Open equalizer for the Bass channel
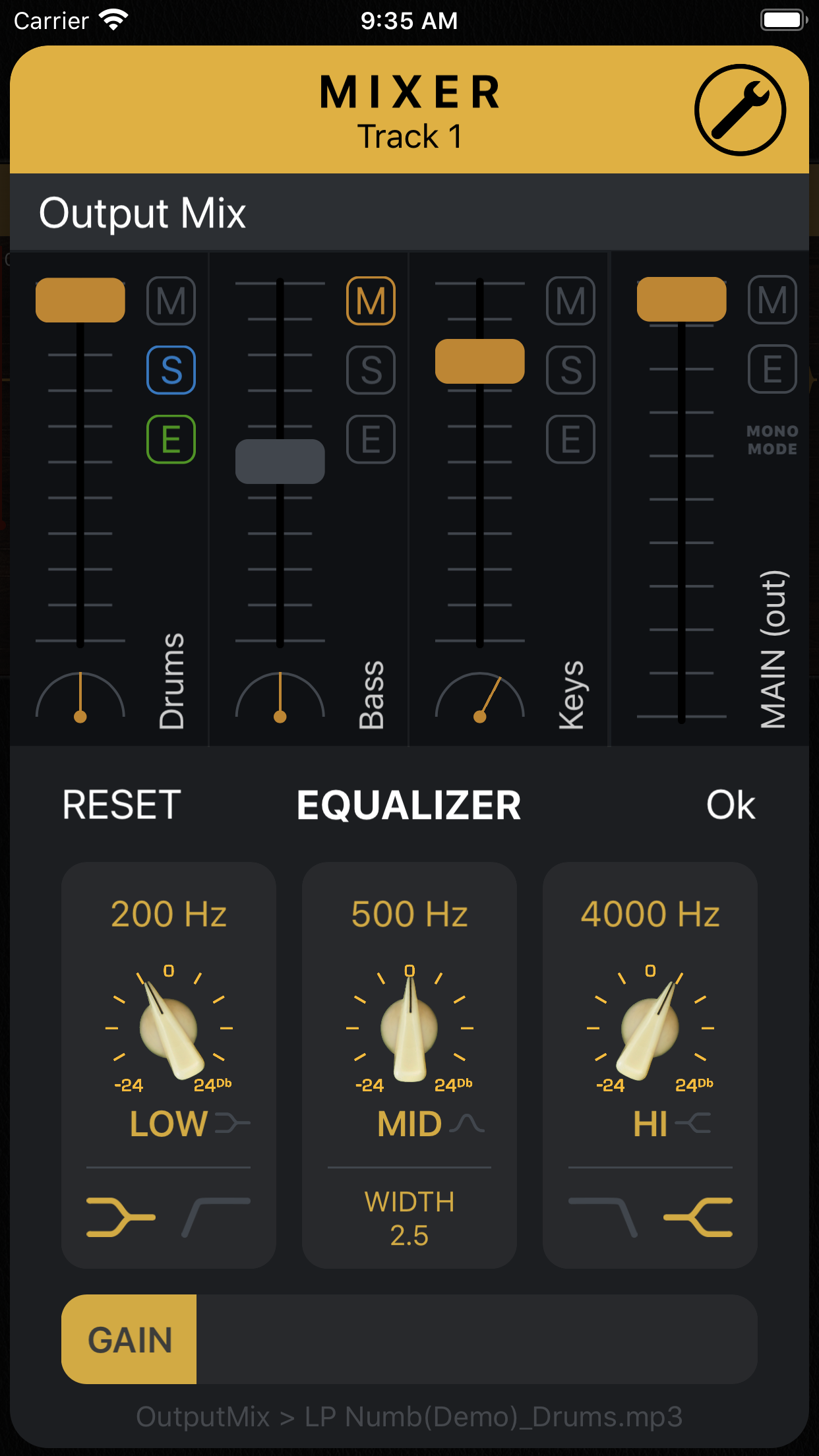Screen dimensions: 819x1456 371,439
